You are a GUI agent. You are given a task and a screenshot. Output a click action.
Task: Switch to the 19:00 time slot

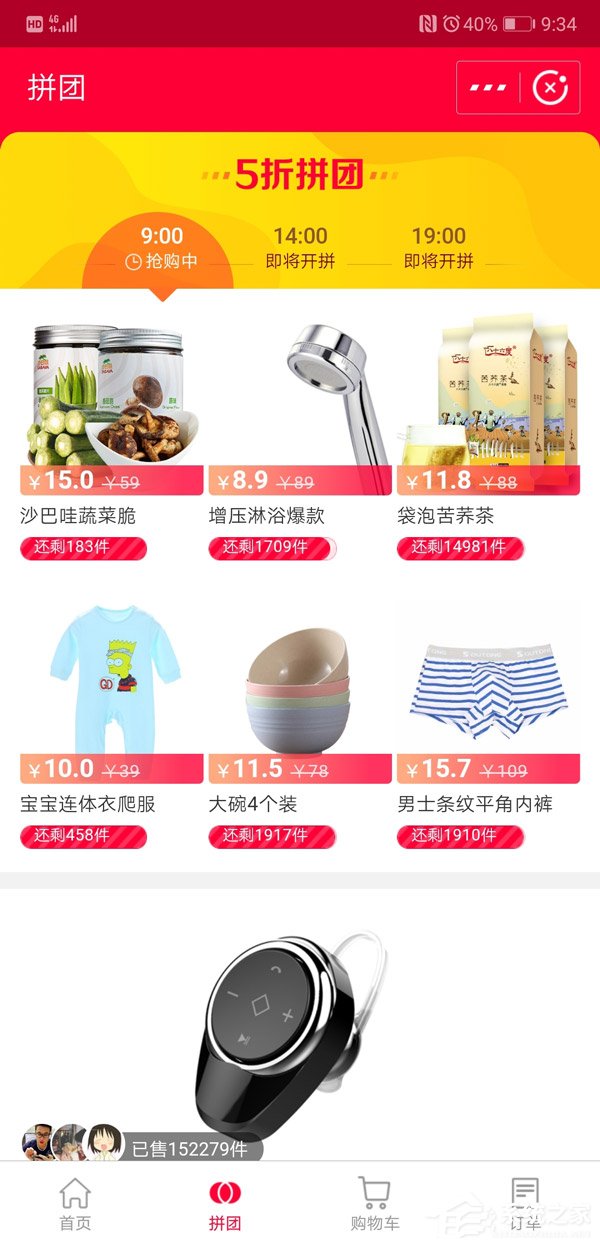point(439,248)
